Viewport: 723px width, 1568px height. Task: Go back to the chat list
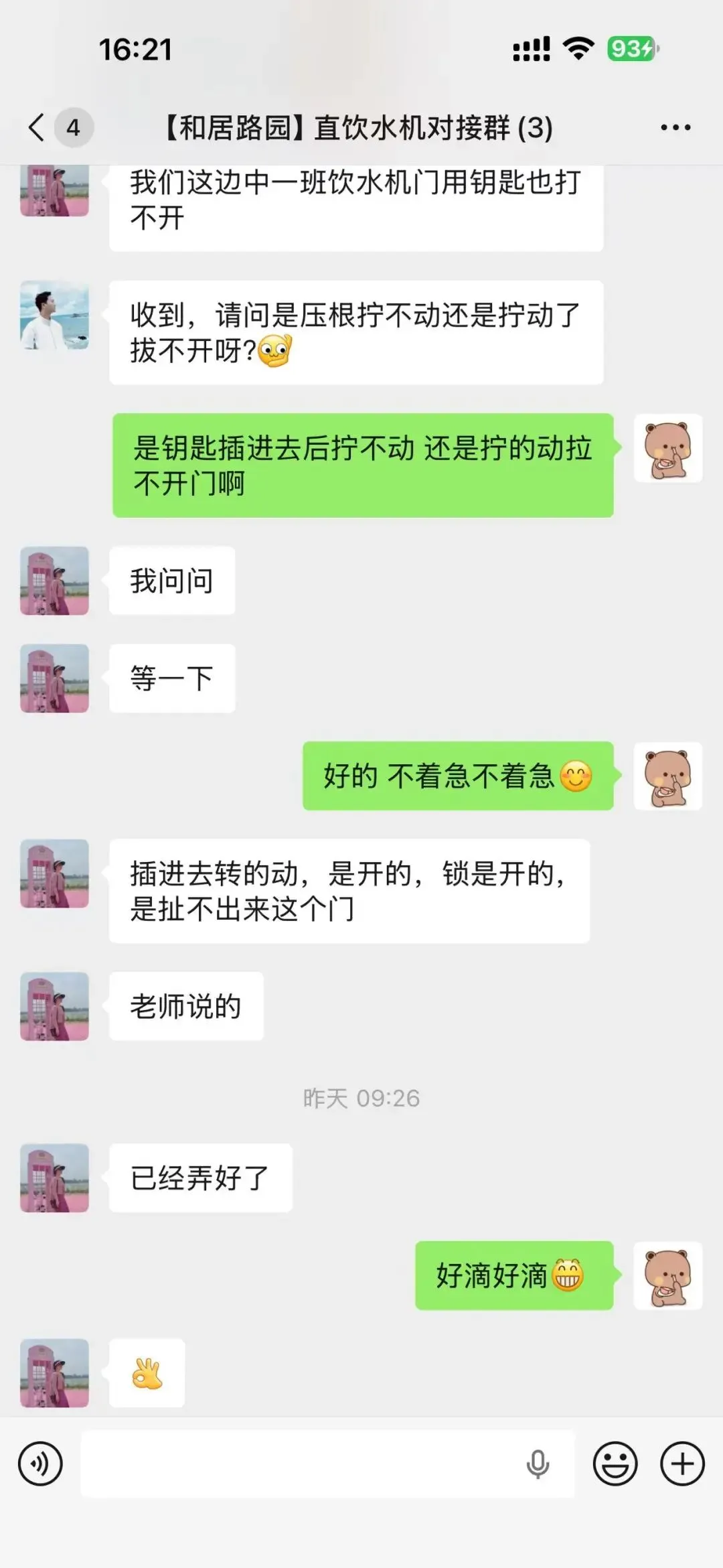37,127
